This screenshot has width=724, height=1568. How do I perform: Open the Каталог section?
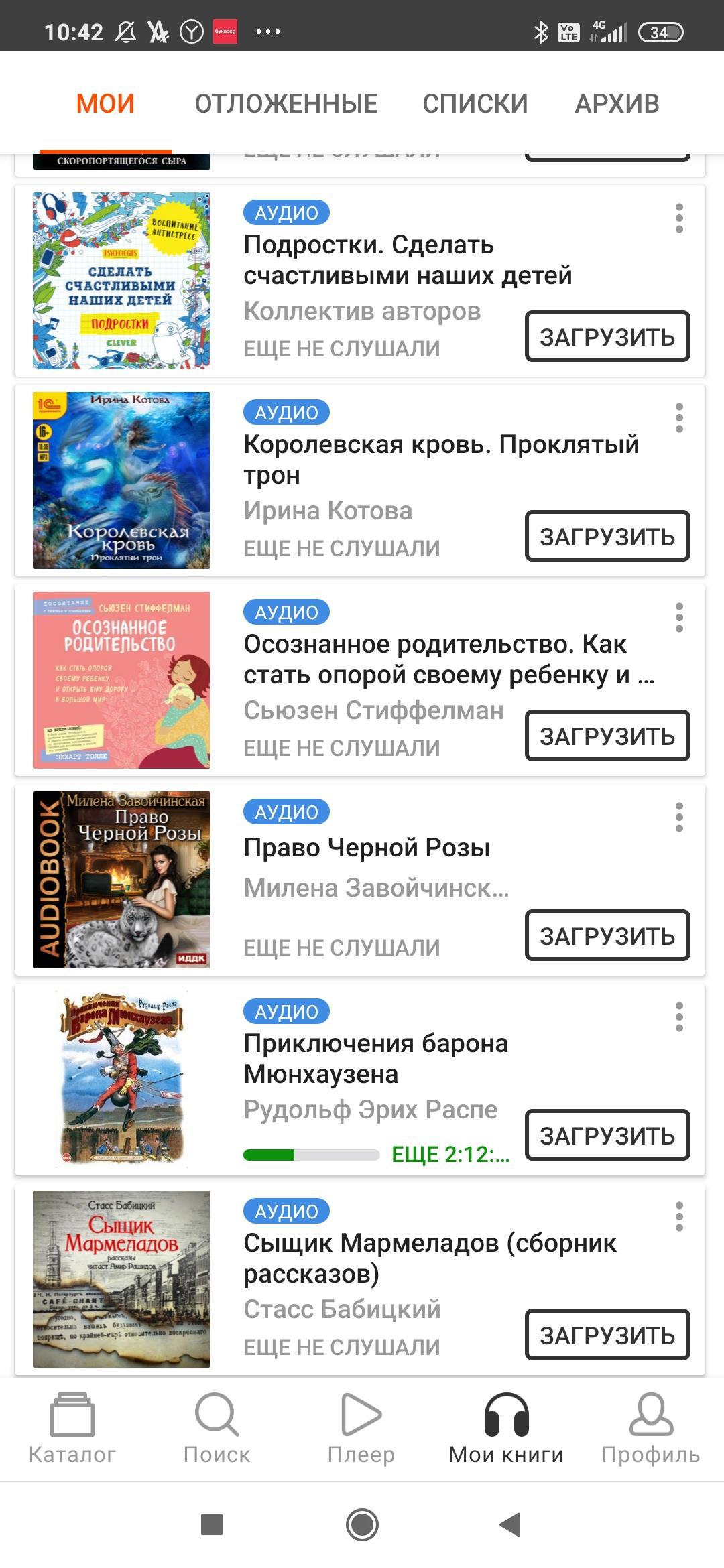click(x=72, y=1429)
